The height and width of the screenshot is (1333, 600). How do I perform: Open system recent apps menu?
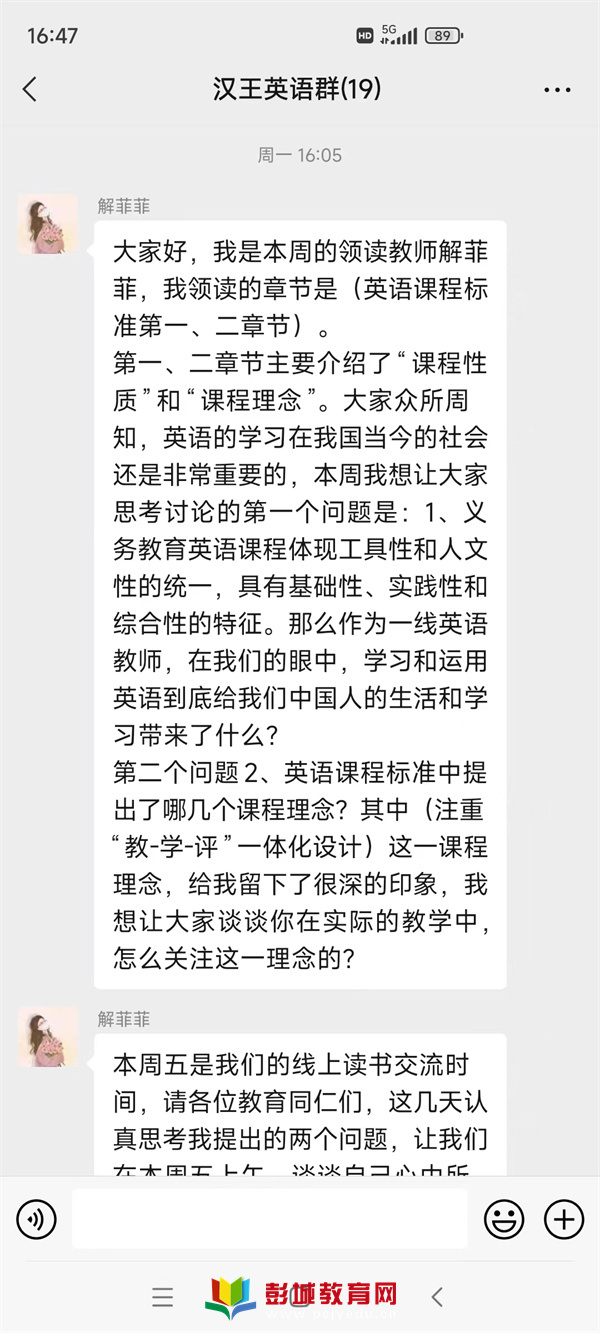(163, 1297)
